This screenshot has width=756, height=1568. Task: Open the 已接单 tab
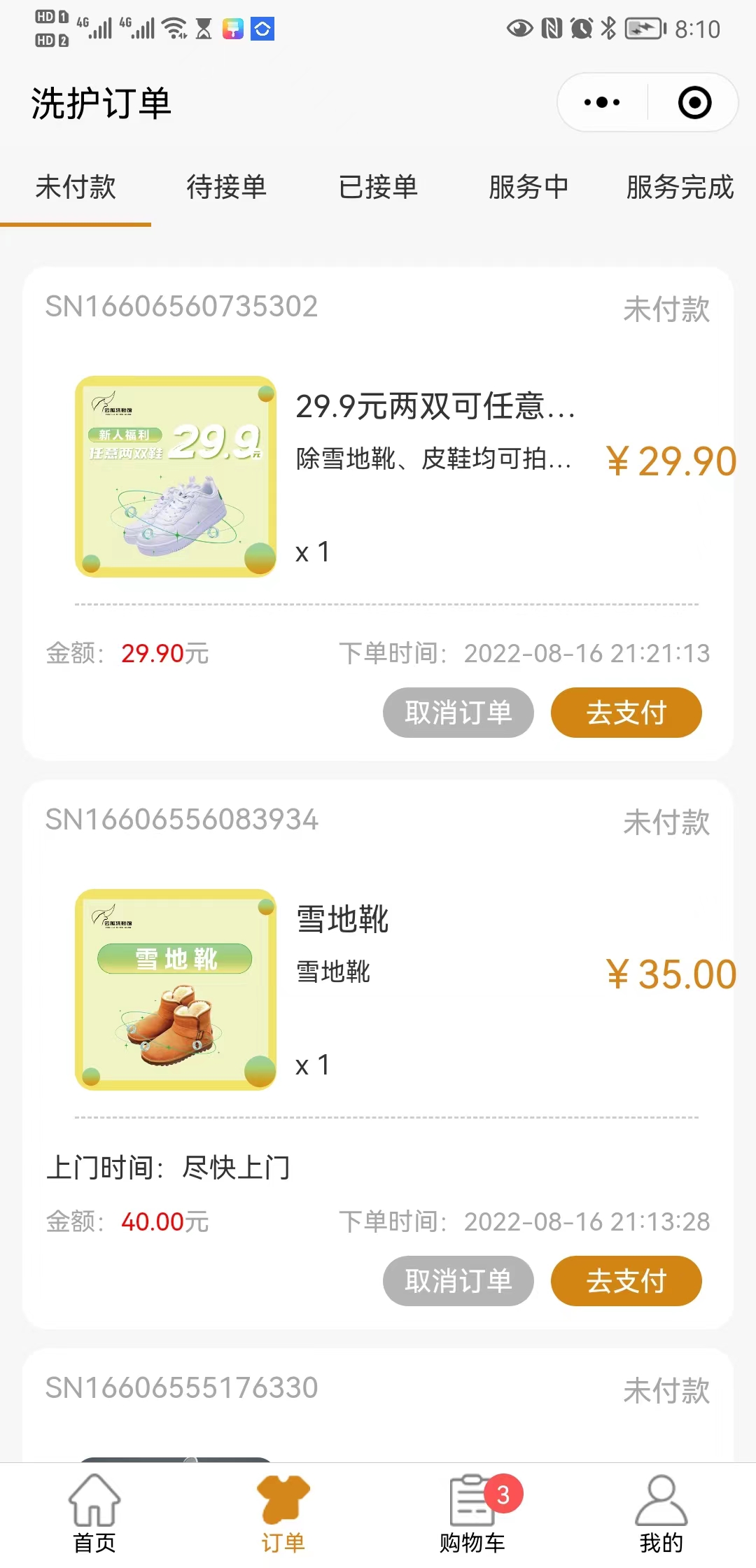pos(378,188)
